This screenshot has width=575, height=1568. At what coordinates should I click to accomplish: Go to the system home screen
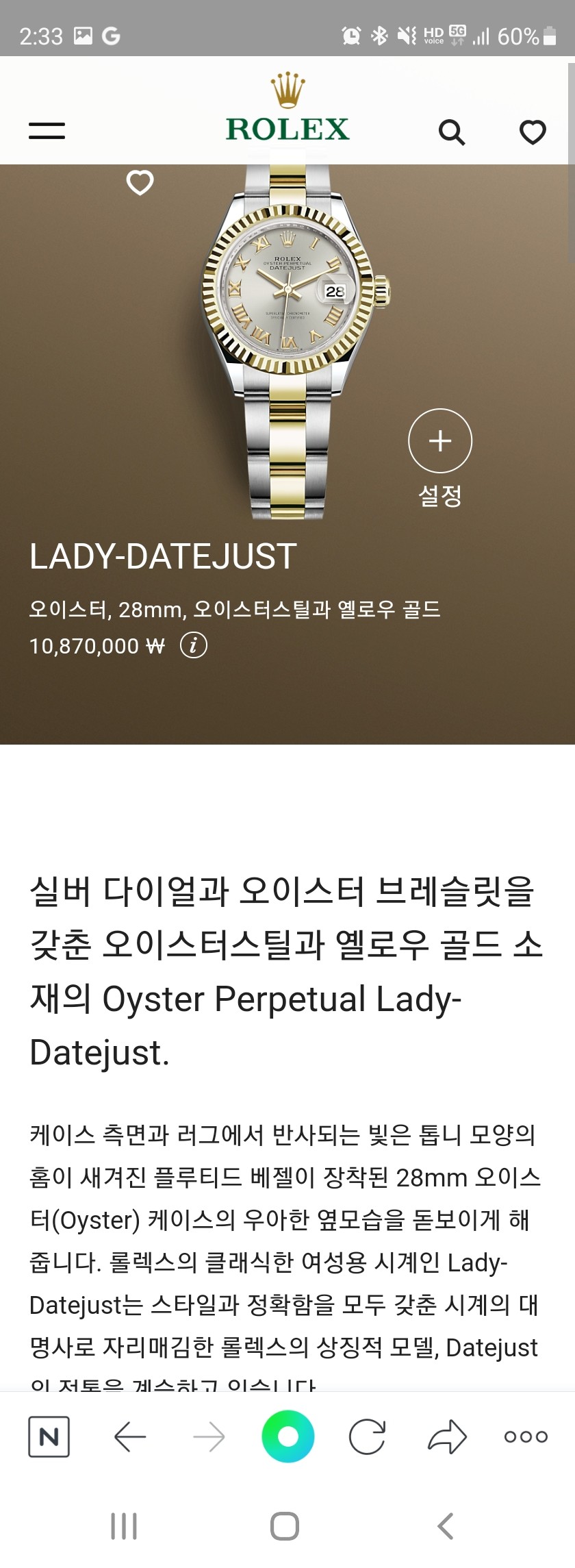click(285, 1526)
